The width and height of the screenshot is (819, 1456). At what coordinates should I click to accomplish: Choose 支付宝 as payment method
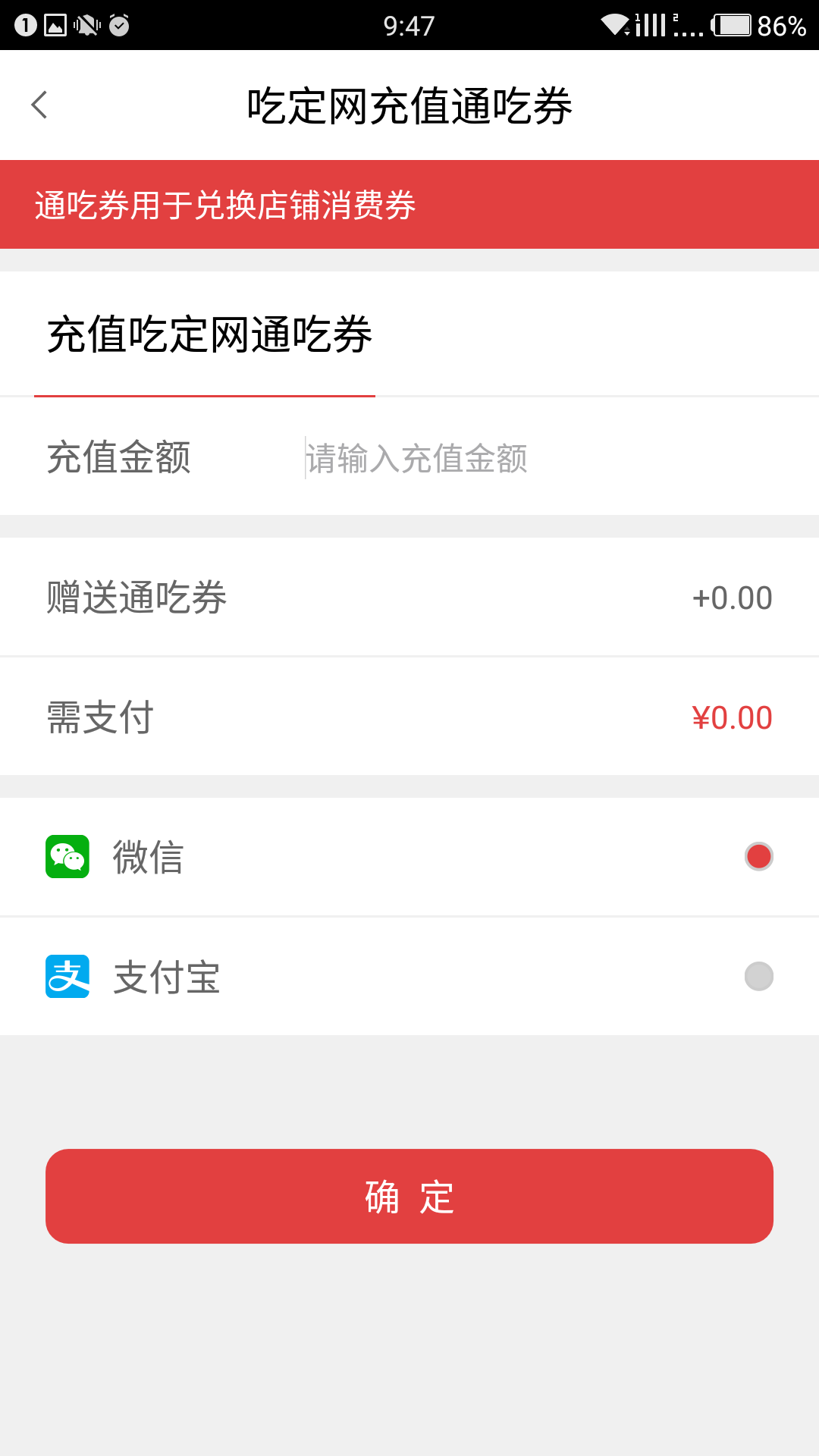[x=758, y=977]
